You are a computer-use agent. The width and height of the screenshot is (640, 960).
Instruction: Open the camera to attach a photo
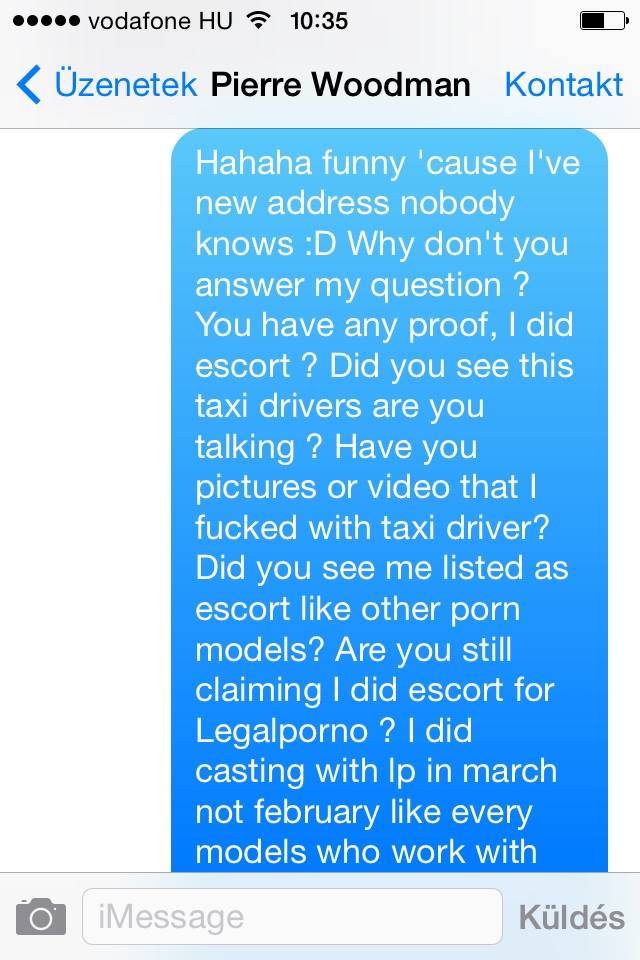(x=41, y=916)
